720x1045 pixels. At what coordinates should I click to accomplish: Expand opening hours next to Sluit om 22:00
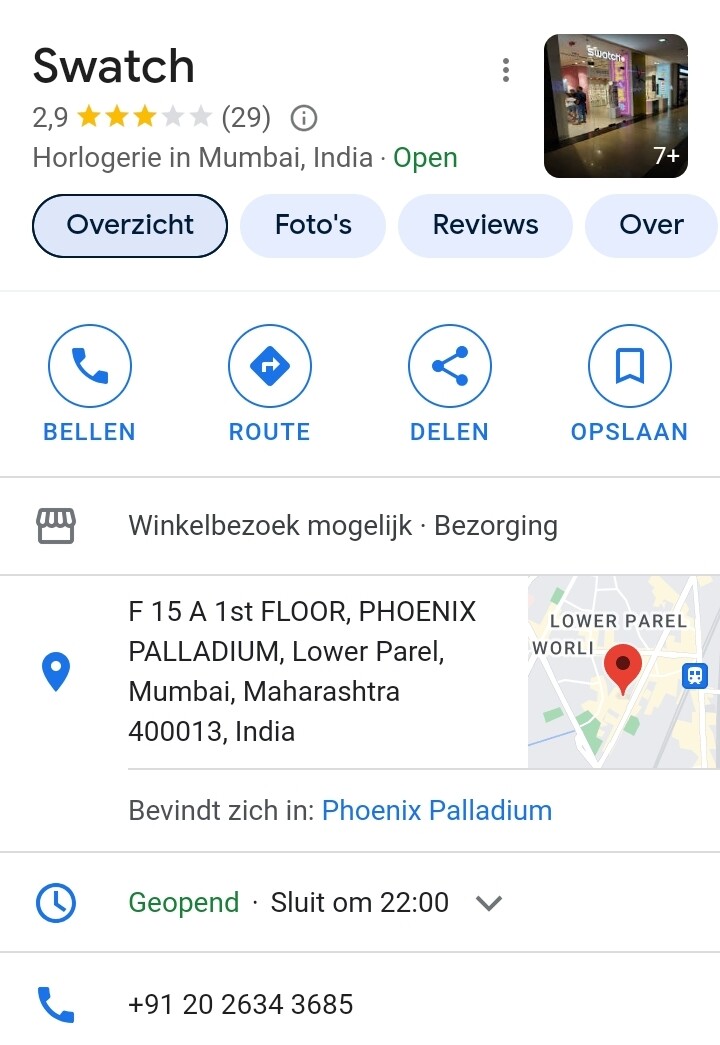(x=488, y=903)
